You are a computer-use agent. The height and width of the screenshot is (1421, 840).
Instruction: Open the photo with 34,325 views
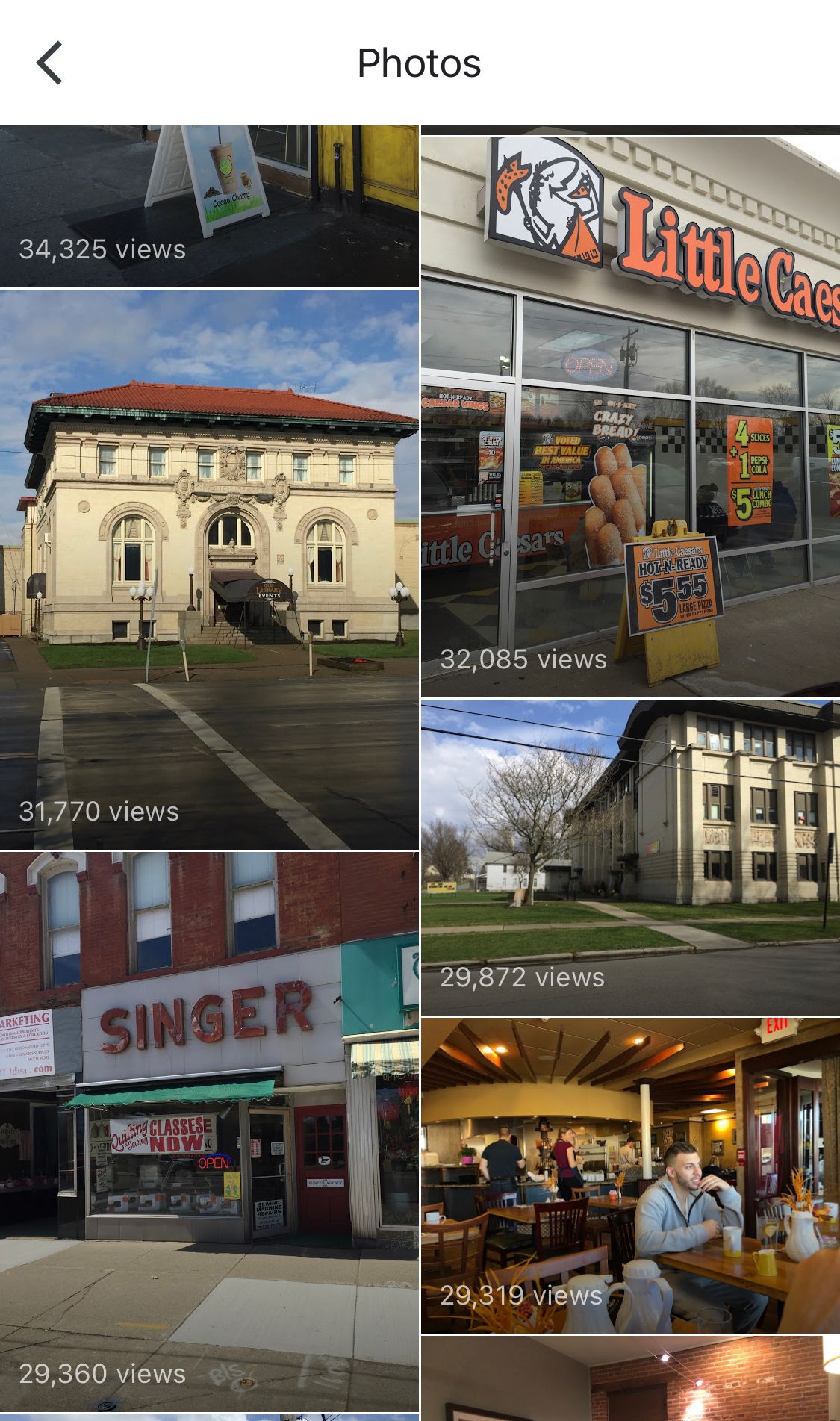(x=209, y=206)
